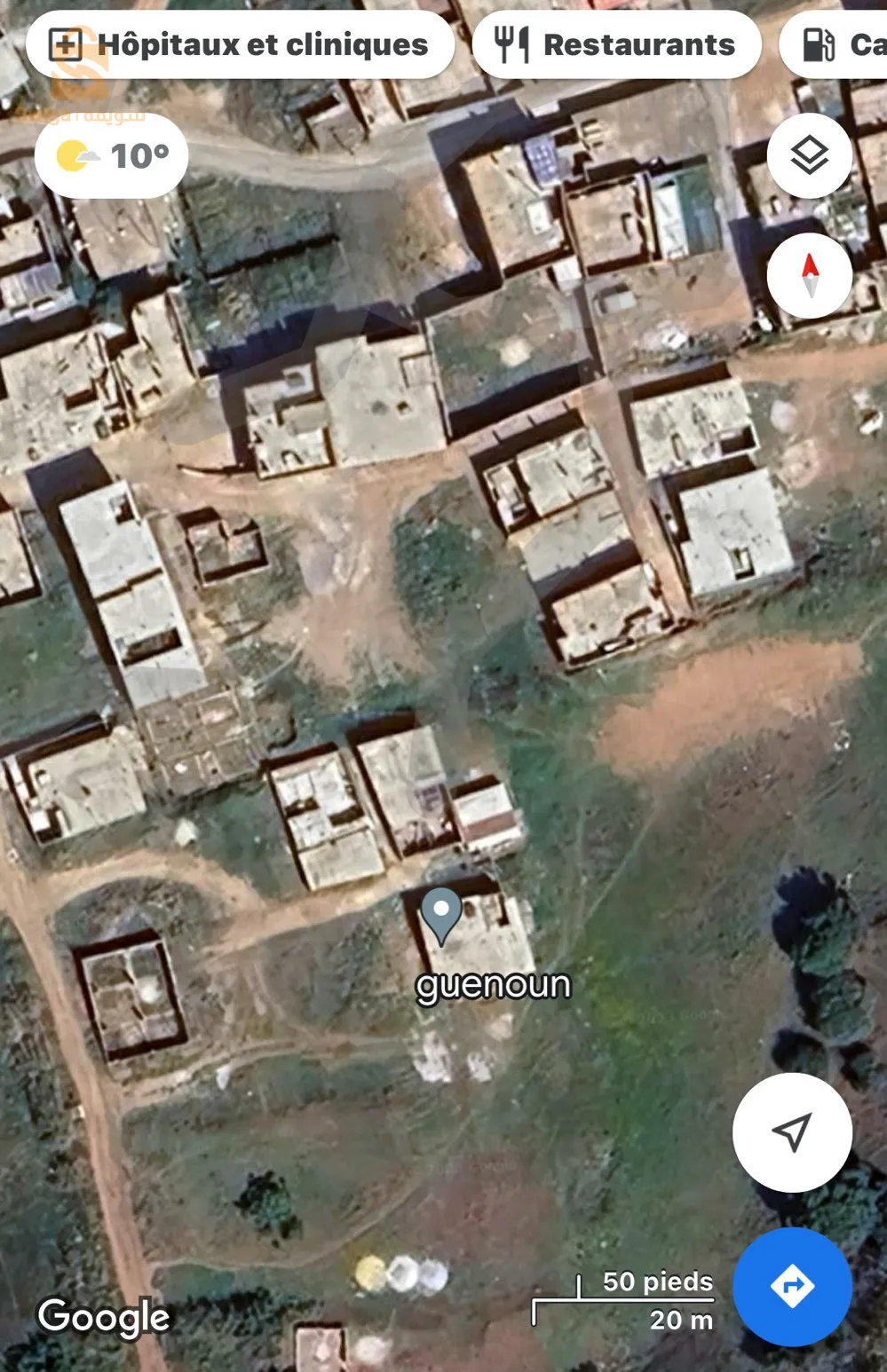Screen dimensions: 887x1372
Task: Select the Hôpitaux et cliniques chip
Action: point(240,44)
